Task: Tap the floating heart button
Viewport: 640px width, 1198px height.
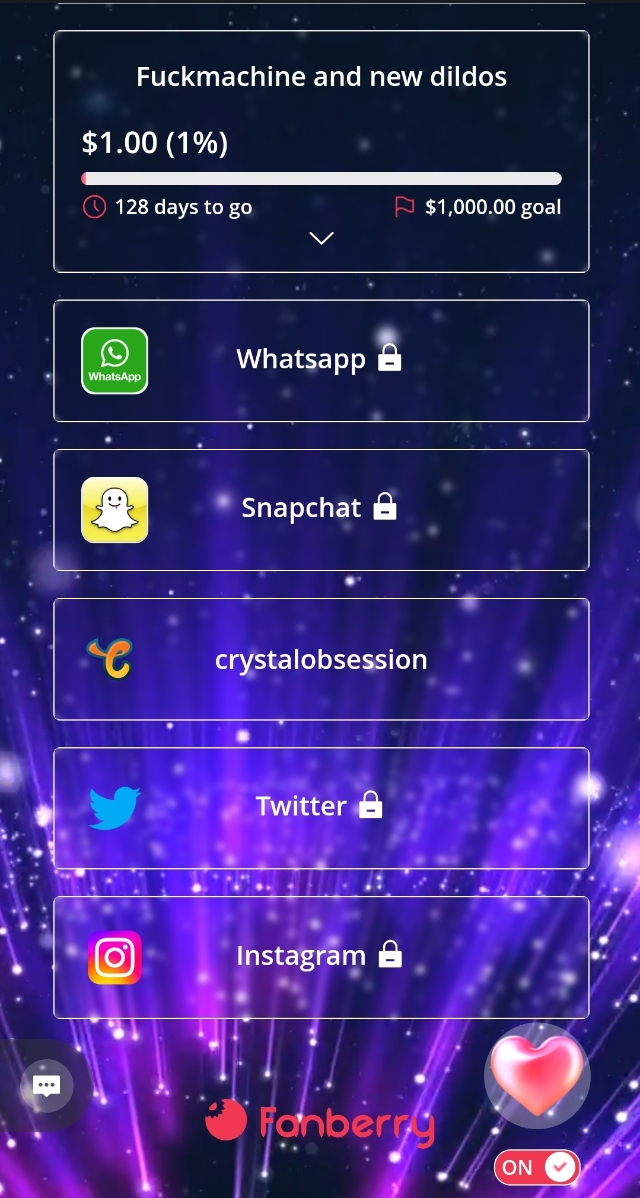Action: [537, 1075]
